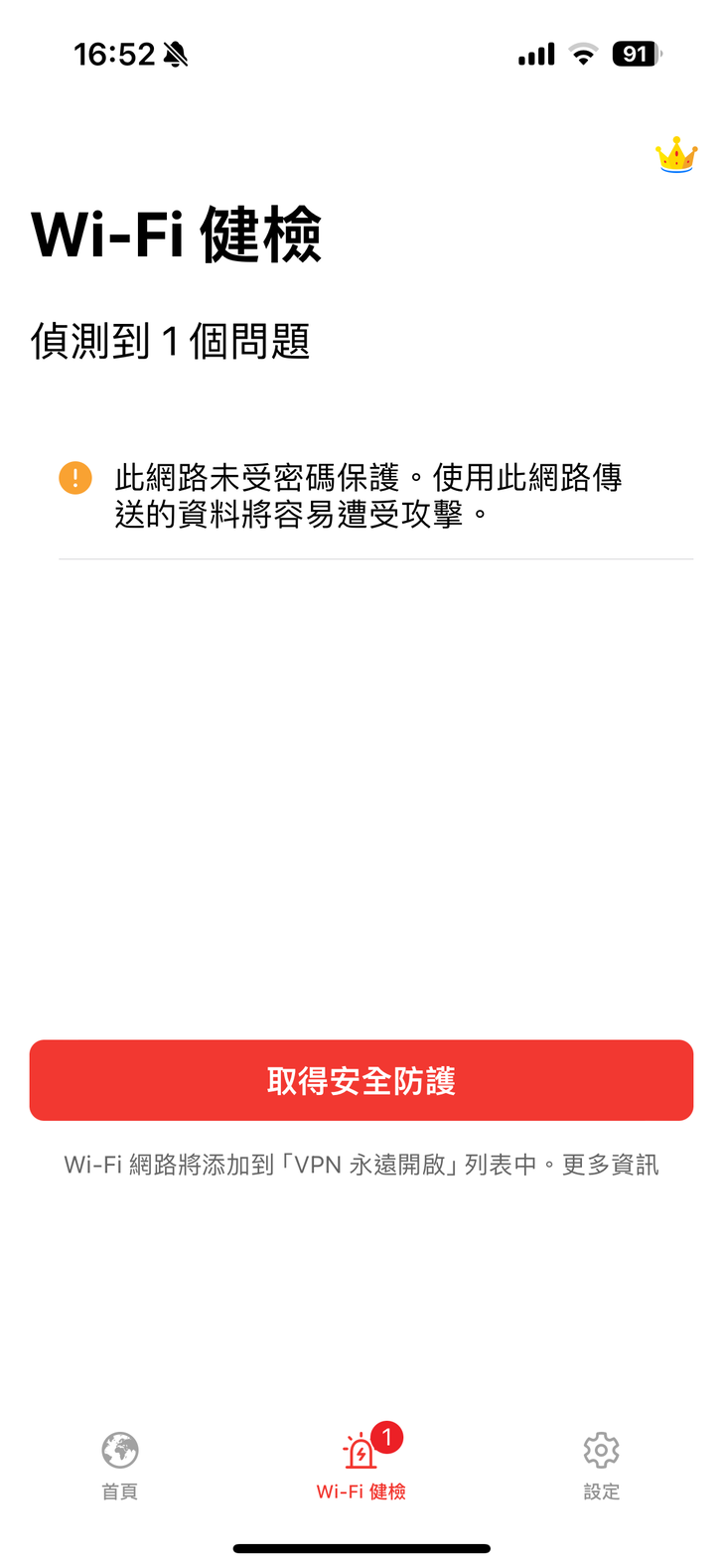The image size is (723, 1568).
Task: Open the premium crown icon
Action: tap(676, 155)
